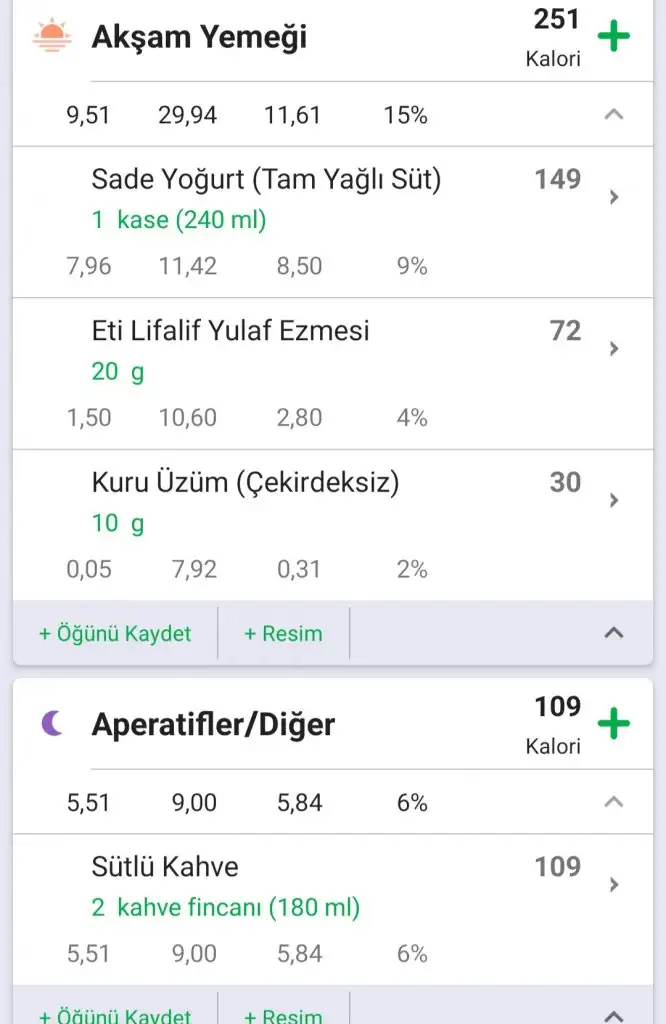Tap Öğünü Kaydet under Aperatifler/Diğer
666x1024 pixels.
tap(115, 1016)
